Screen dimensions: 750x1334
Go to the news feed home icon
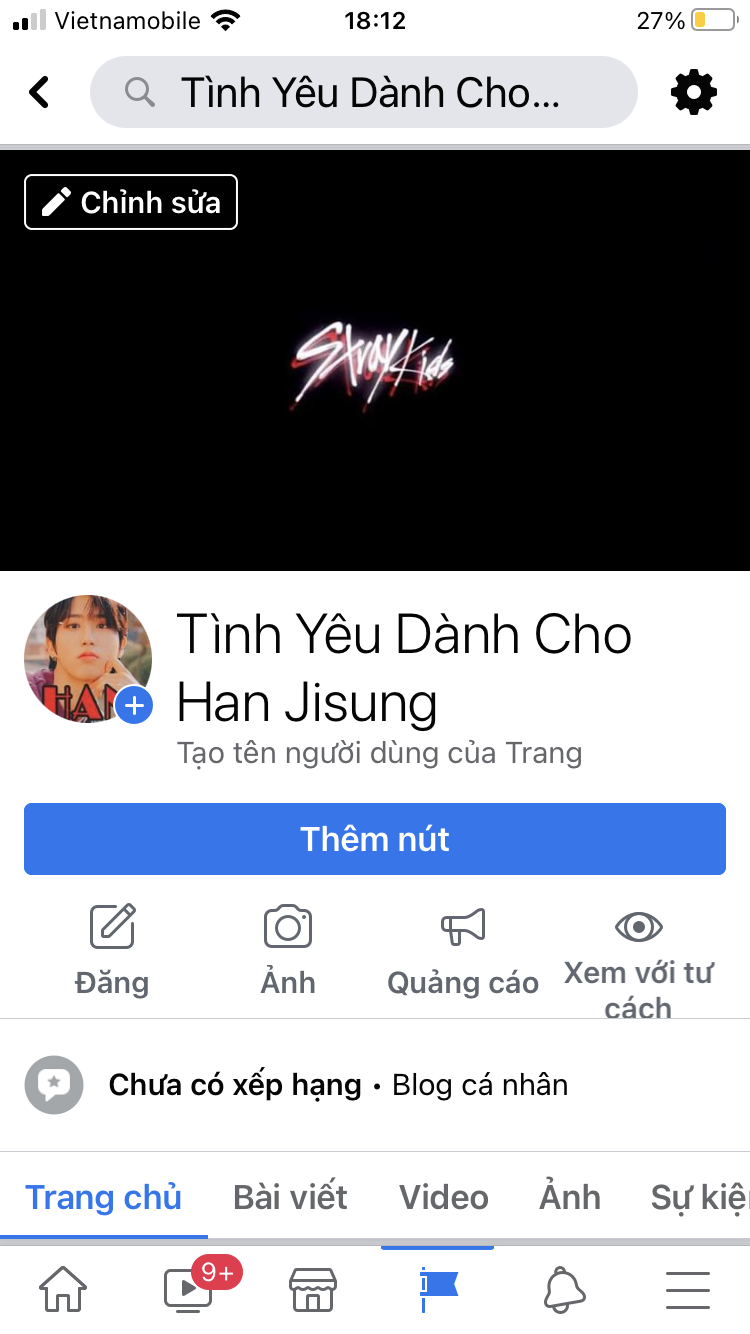pyautogui.click(x=62, y=1290)
